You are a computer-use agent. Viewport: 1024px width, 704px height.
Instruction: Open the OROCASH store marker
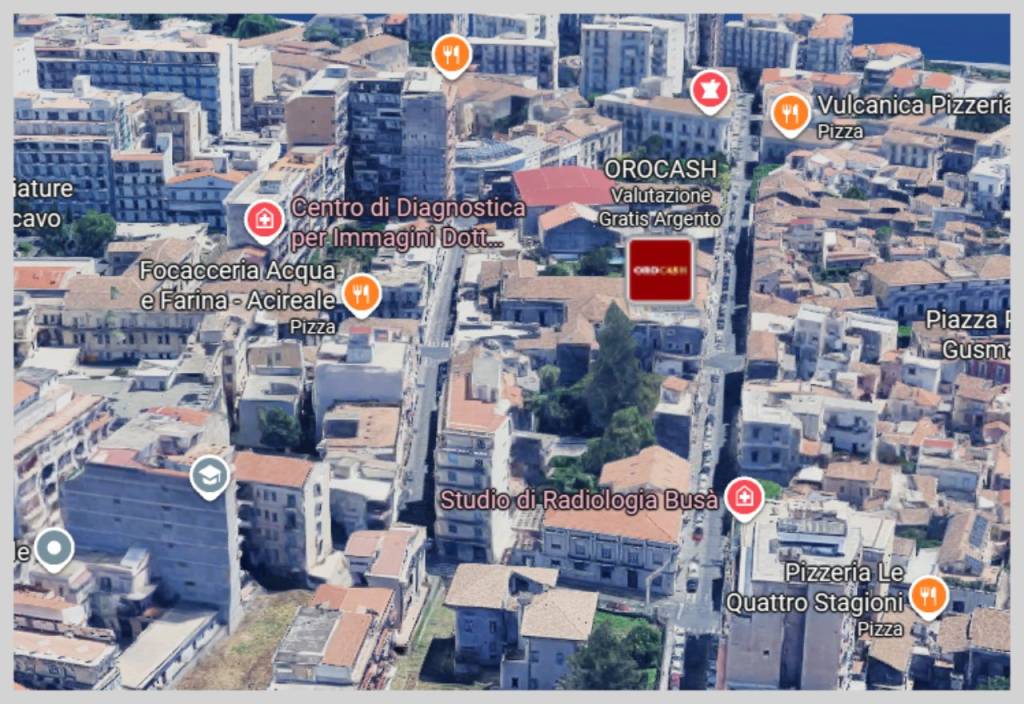pos(660,270)
